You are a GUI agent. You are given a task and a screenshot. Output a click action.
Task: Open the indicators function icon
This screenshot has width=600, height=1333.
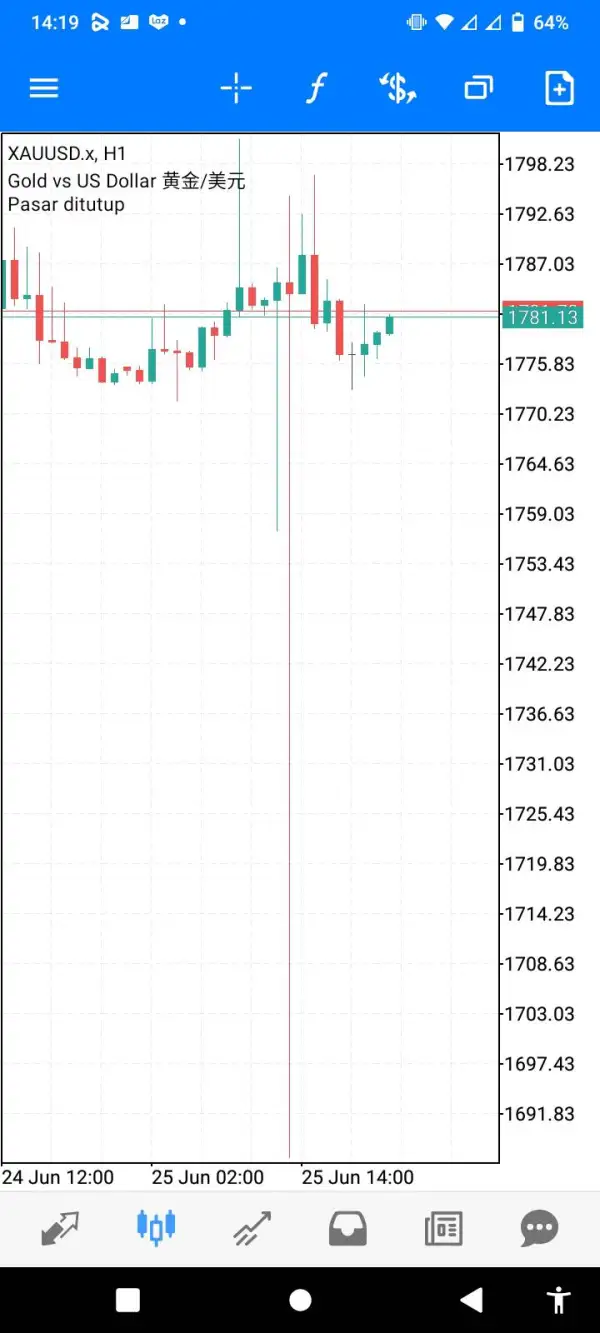click(x=316, y=88)
